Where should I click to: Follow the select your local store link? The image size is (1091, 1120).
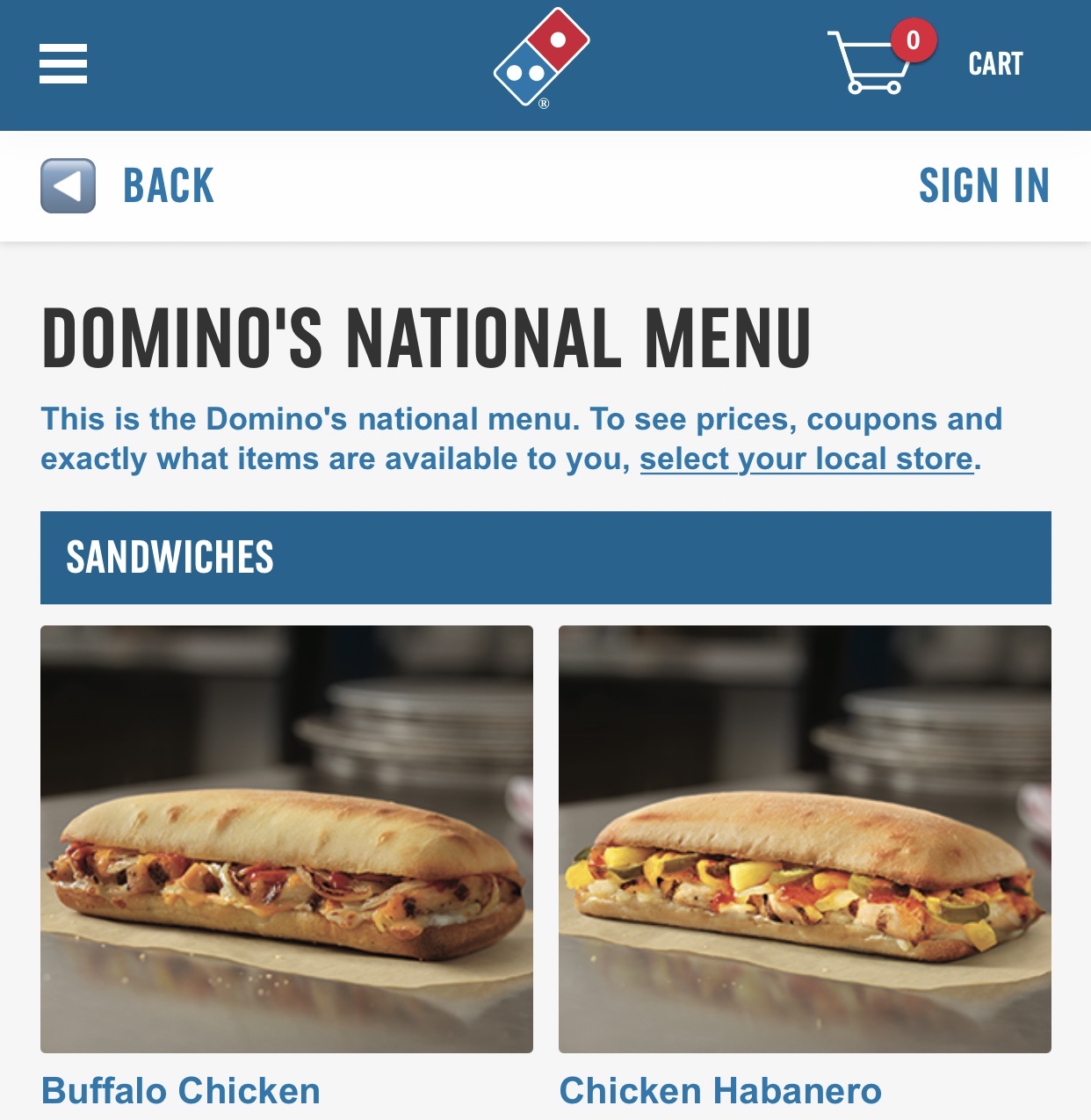tap(806, 459)
